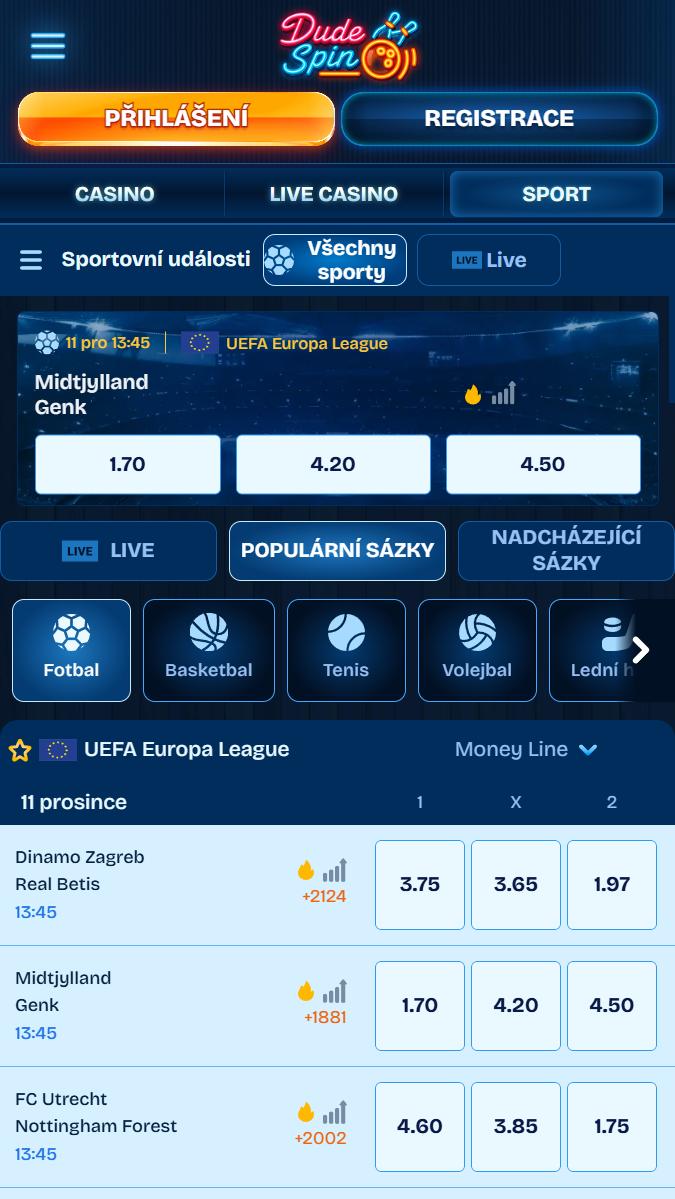Open the hamburger menu at top
The height and width of the screenshot is (1199, 675).
47,46
